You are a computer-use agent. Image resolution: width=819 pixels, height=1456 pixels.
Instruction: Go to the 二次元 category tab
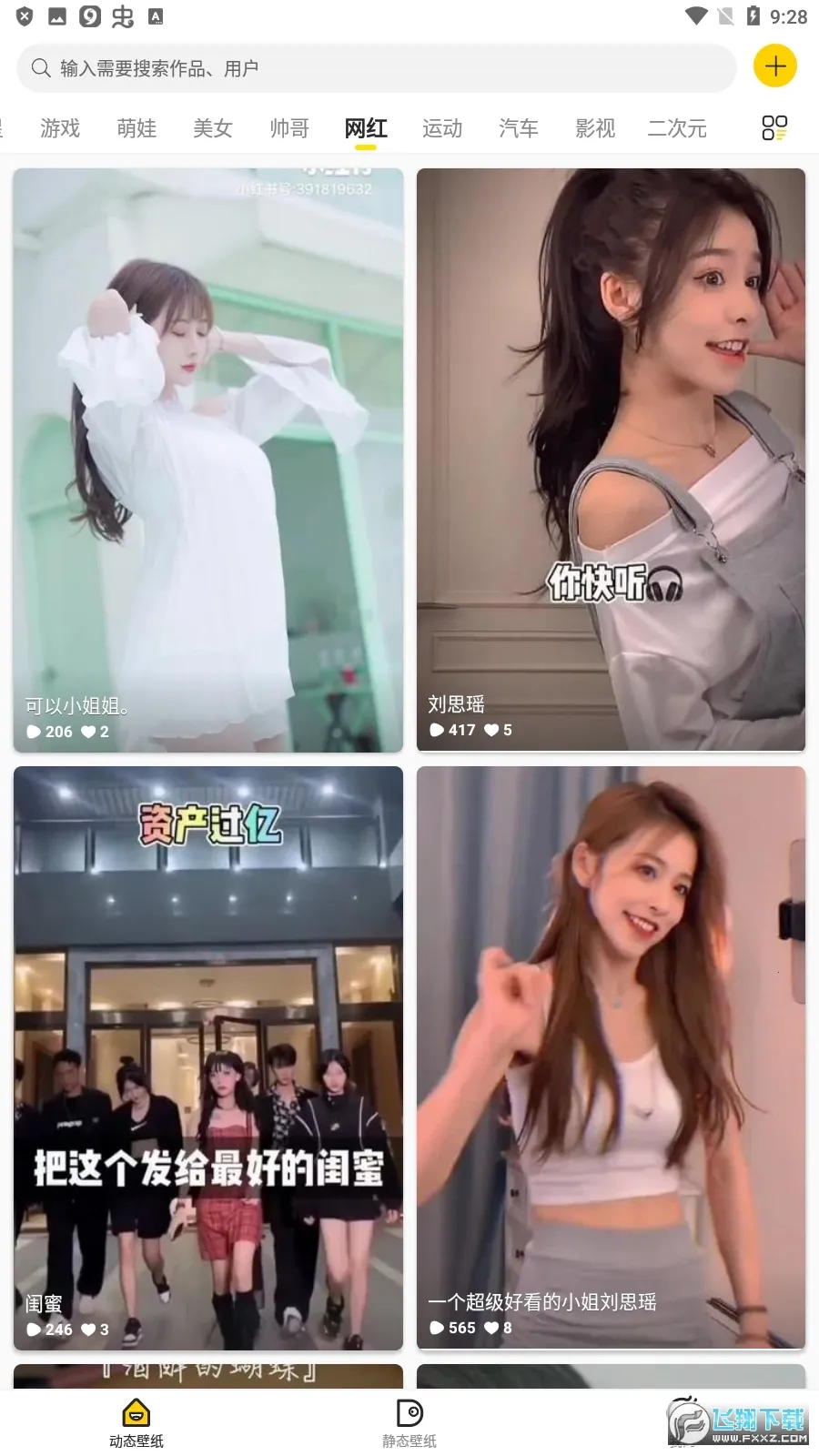[677, 128]
